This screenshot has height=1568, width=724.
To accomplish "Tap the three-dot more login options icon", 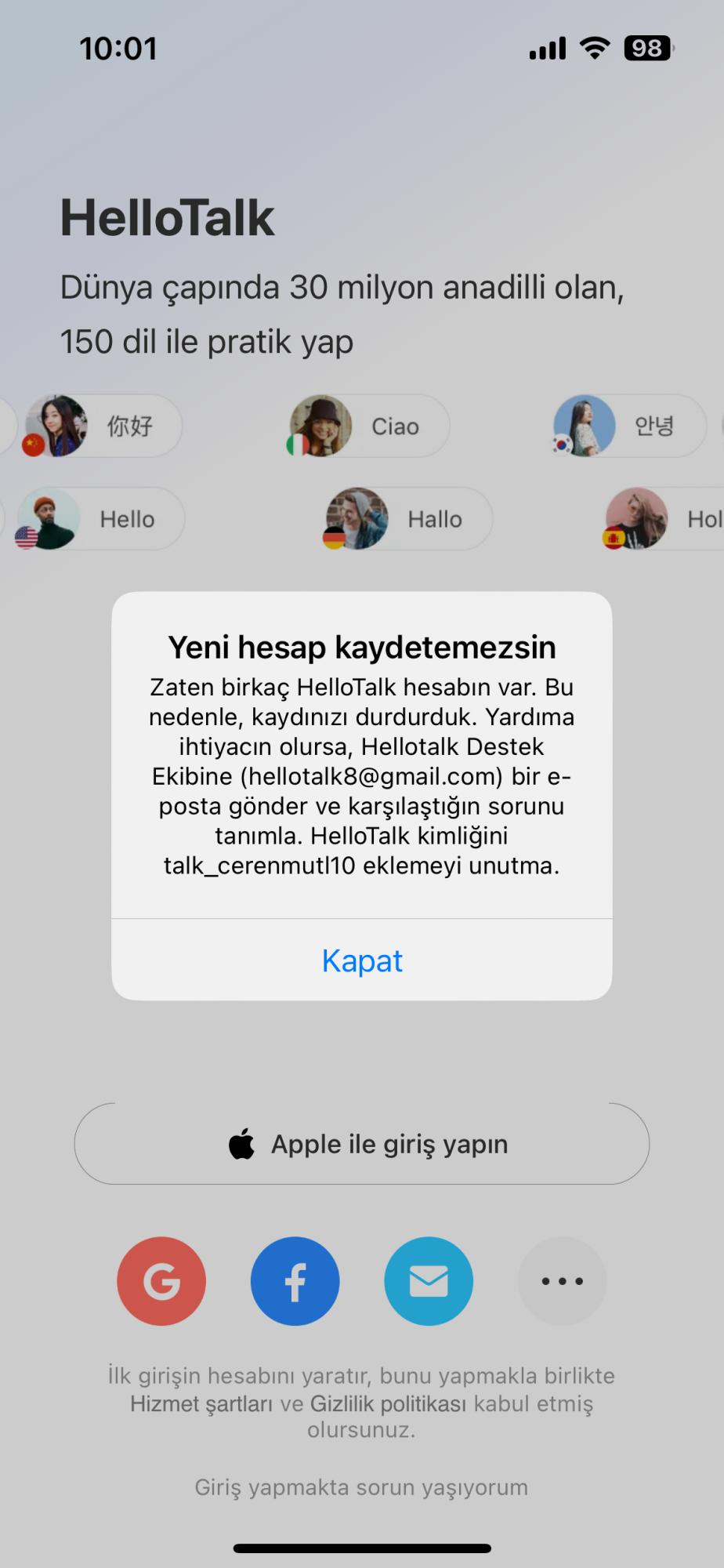I will point(562,1281).
